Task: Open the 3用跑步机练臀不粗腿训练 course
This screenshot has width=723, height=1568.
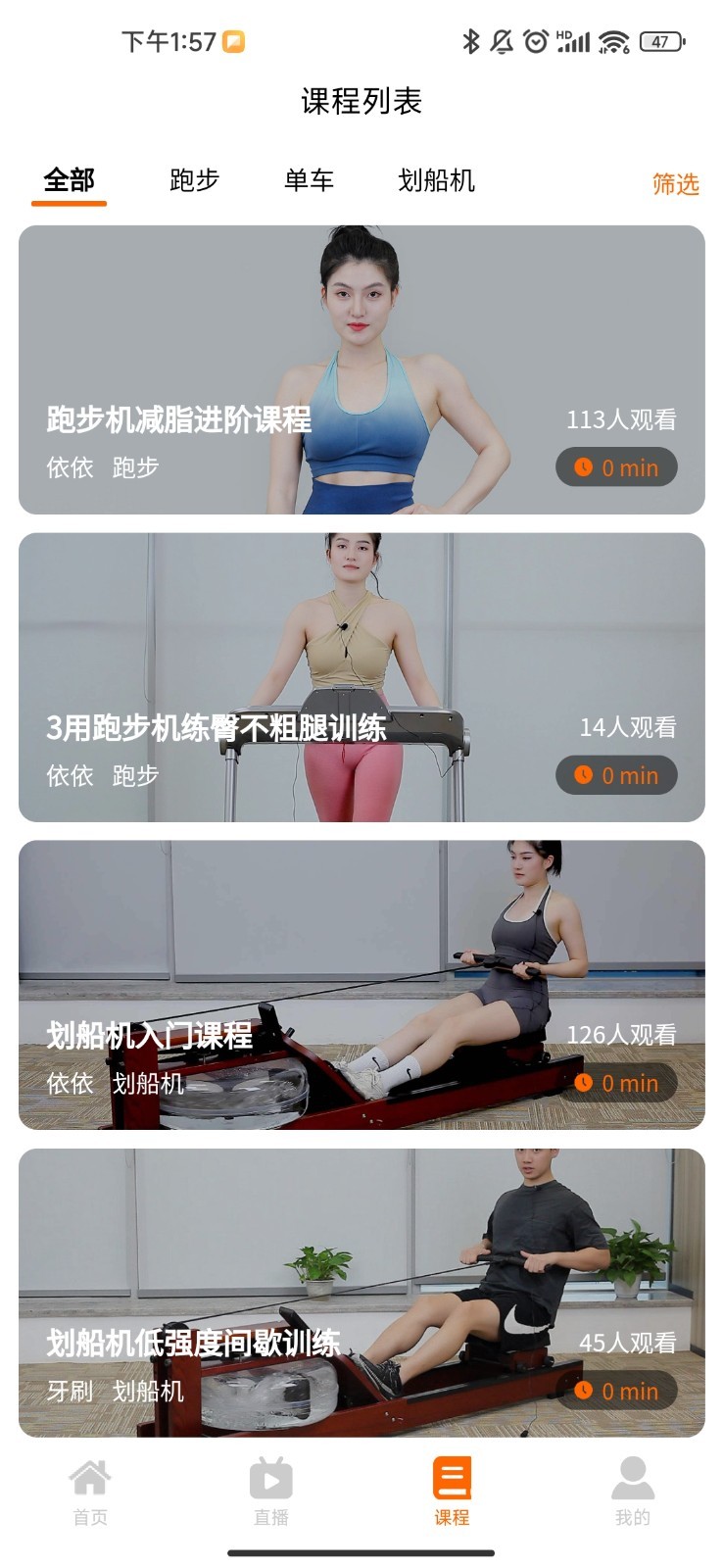Action: point(361,677)
